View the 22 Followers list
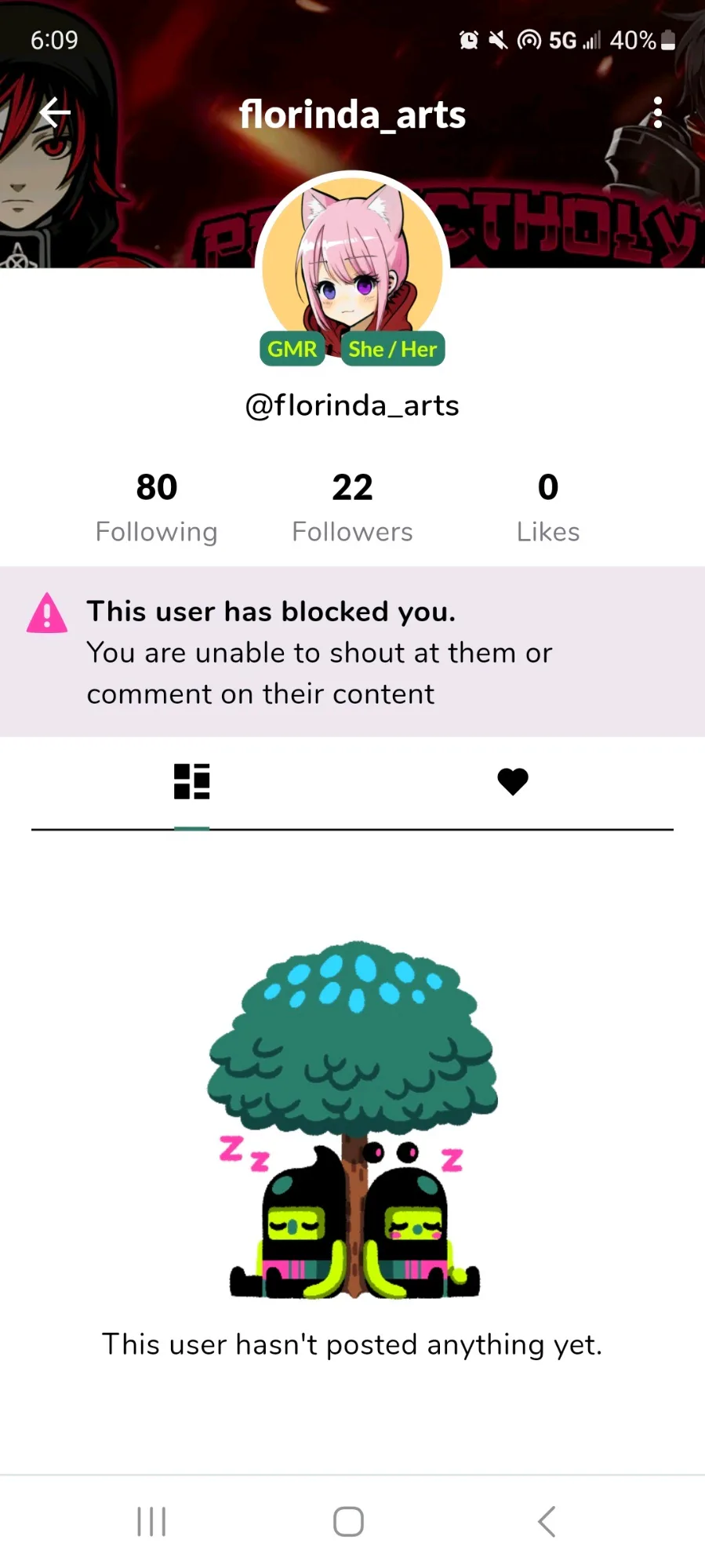 tap(352, 507)
